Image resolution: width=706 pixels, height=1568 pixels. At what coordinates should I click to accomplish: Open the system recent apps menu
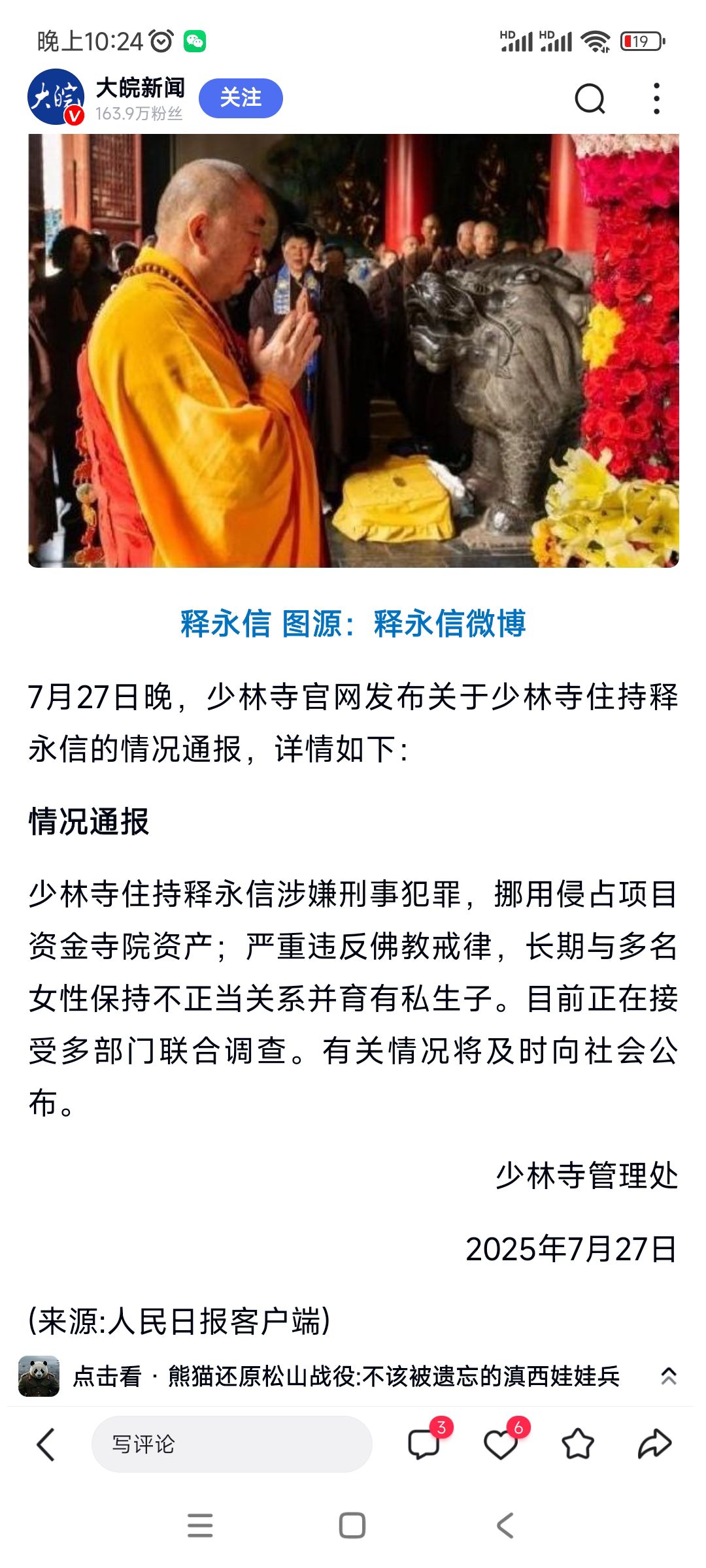200,1526
